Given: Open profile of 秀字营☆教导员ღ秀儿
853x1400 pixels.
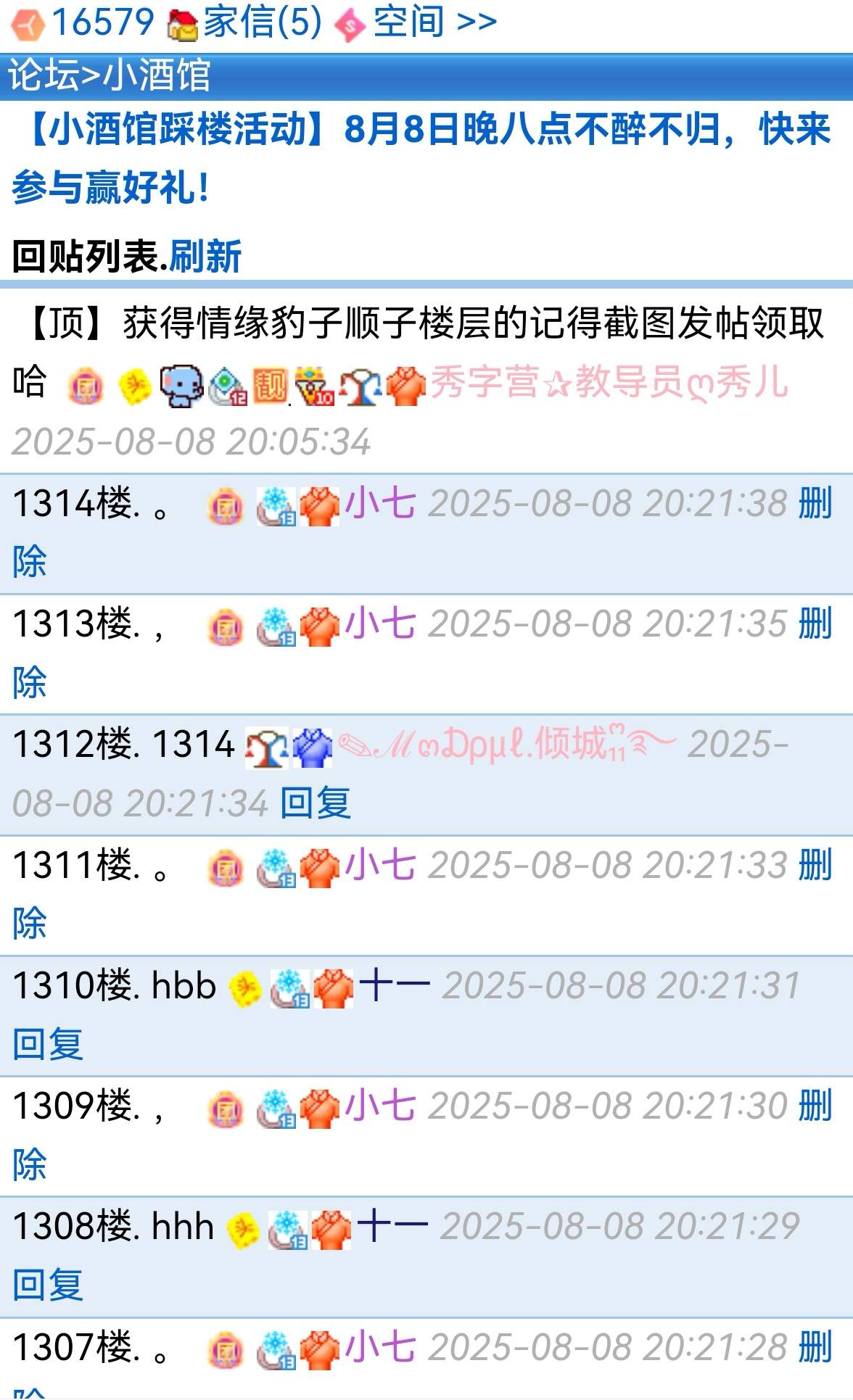Looking at the screenshot, I should [608, 382].
